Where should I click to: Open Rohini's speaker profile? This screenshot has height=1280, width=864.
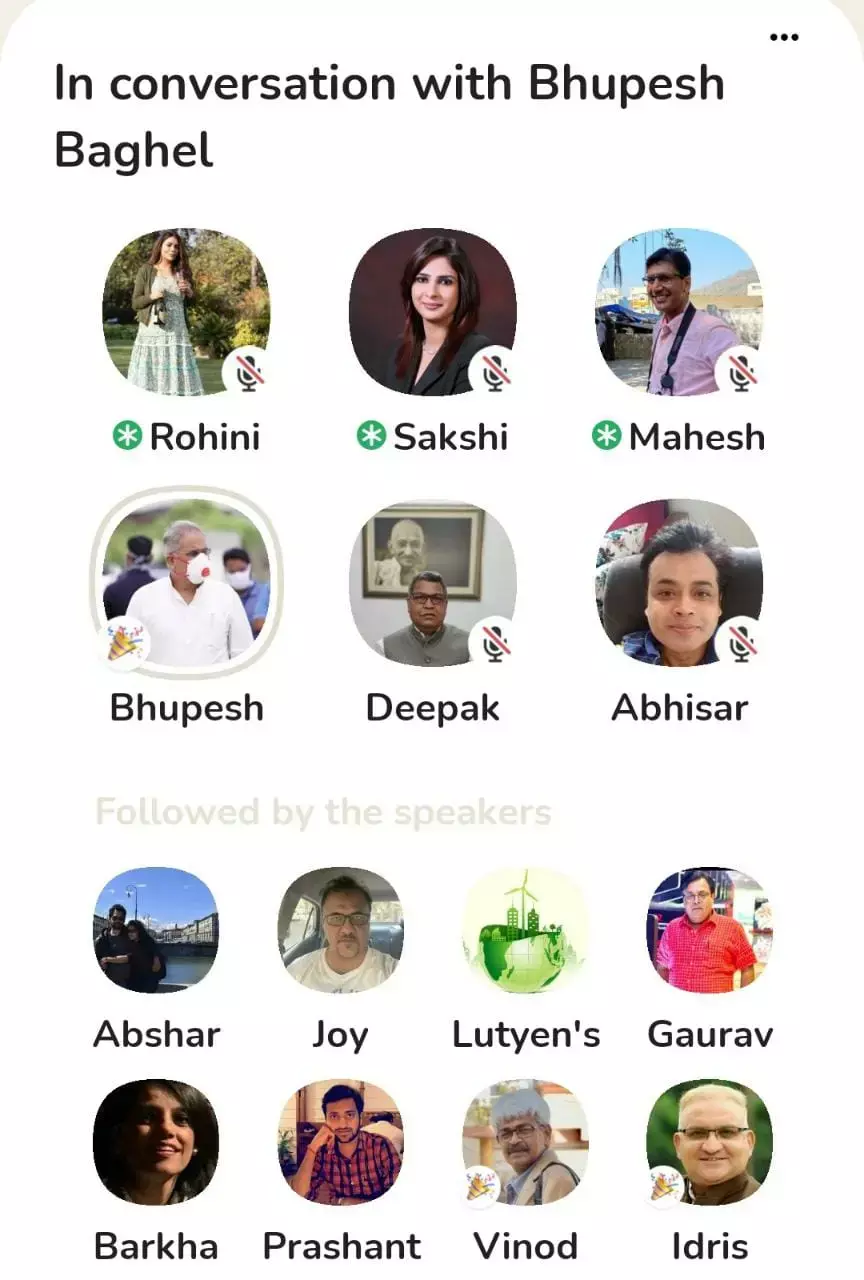point(186,312)
